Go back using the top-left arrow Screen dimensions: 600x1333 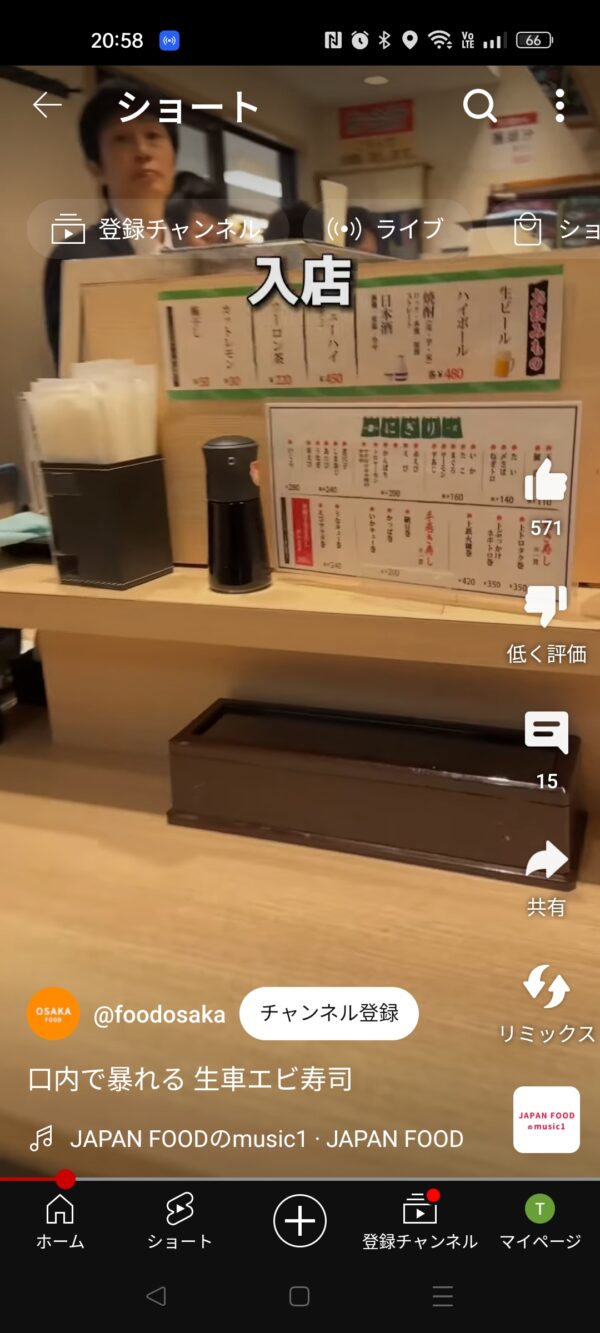[47, 105]
